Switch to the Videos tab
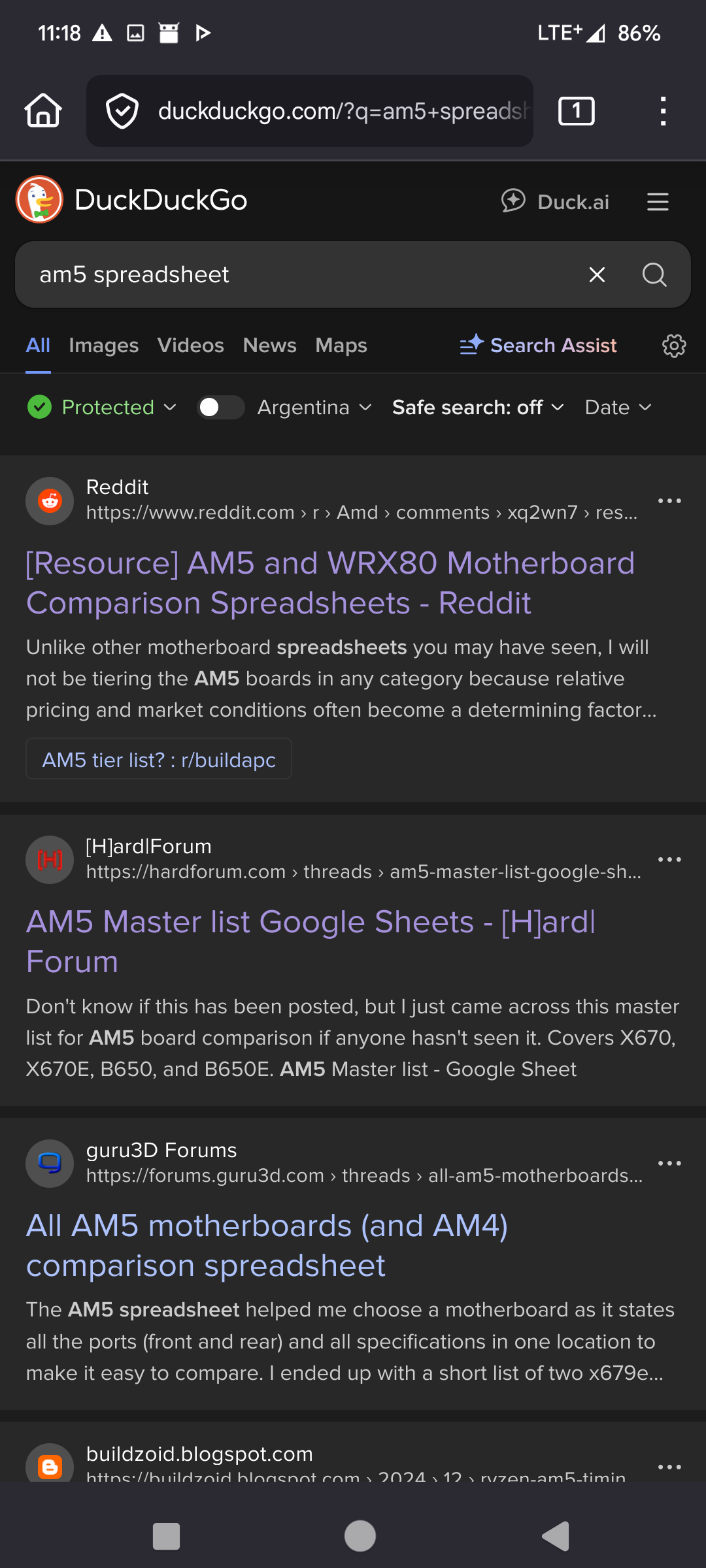This screenshot has height=1568, width=706. click(191, 345)
